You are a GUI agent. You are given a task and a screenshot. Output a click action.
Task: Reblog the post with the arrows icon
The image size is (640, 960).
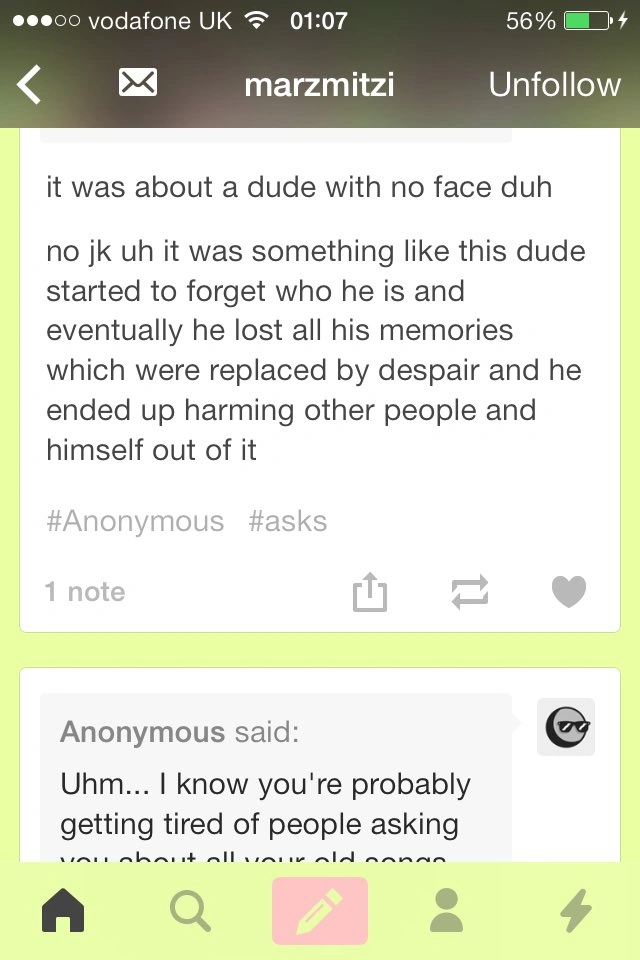point(469,592)
